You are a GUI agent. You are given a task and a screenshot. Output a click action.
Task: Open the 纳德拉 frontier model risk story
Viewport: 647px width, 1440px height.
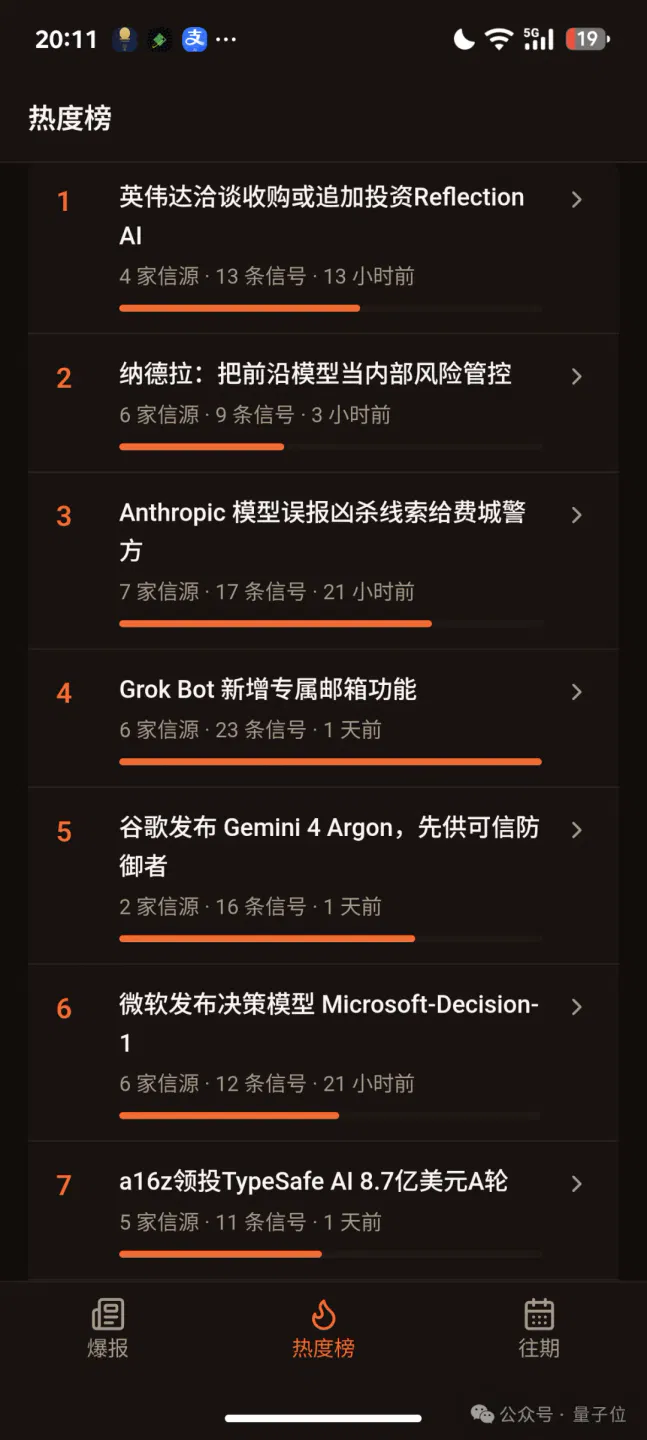pyautogui.click(x=323, y=403)
